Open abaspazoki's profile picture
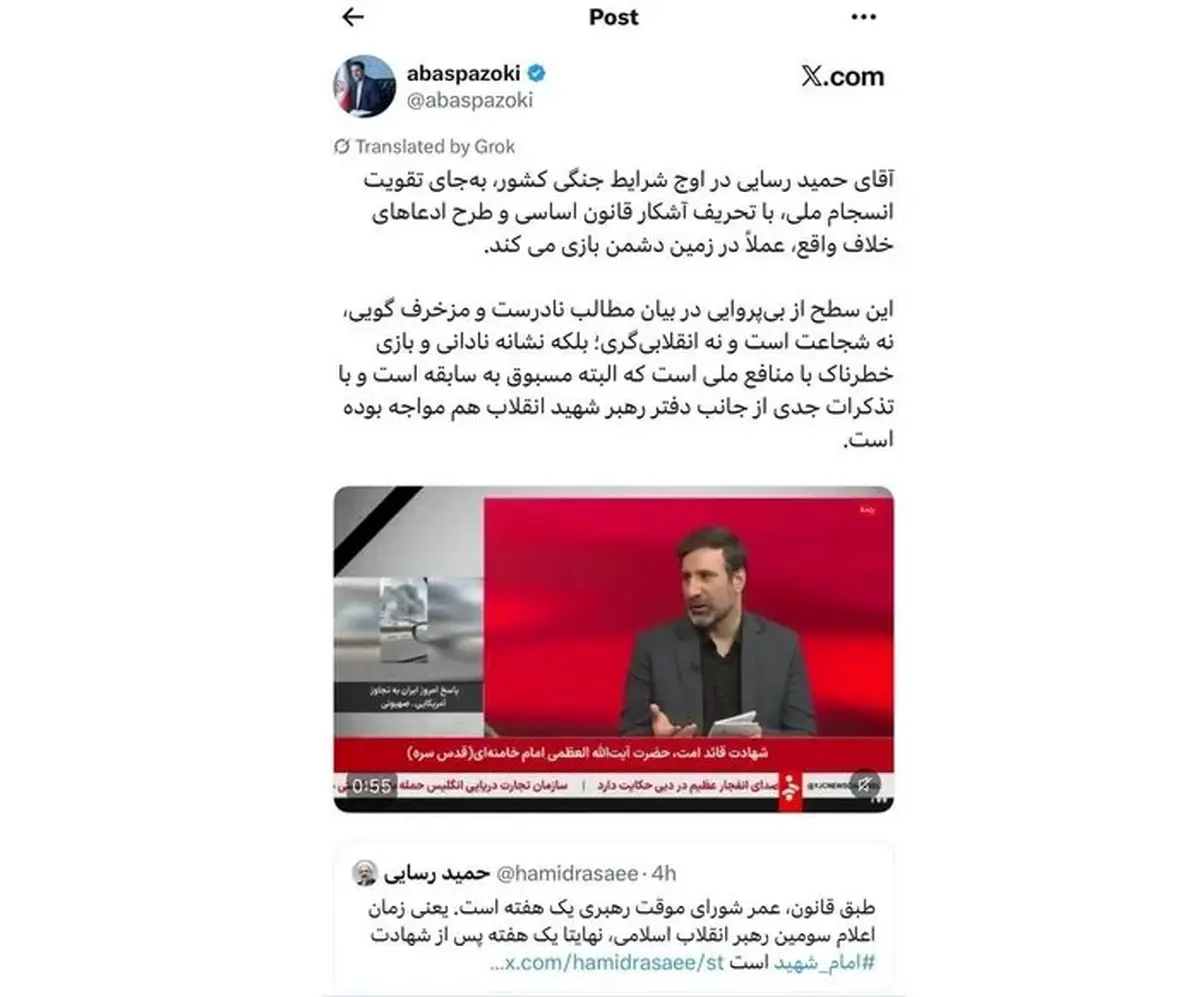The image size is (1200, 997). pos(364,86)
